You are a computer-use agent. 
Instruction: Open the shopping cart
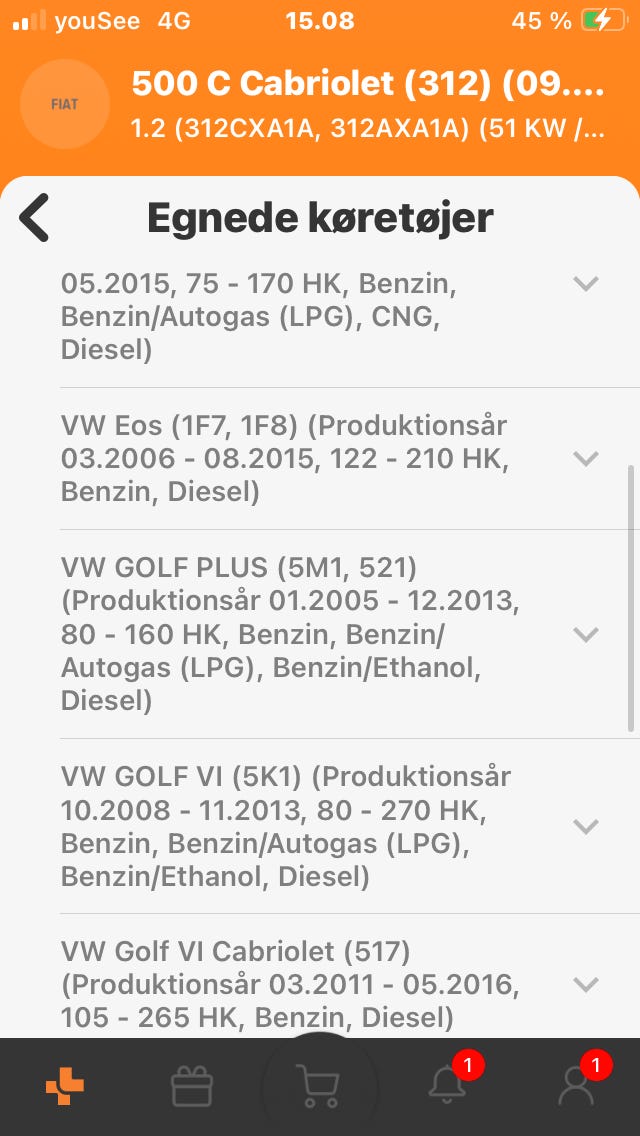[319, 1086]
